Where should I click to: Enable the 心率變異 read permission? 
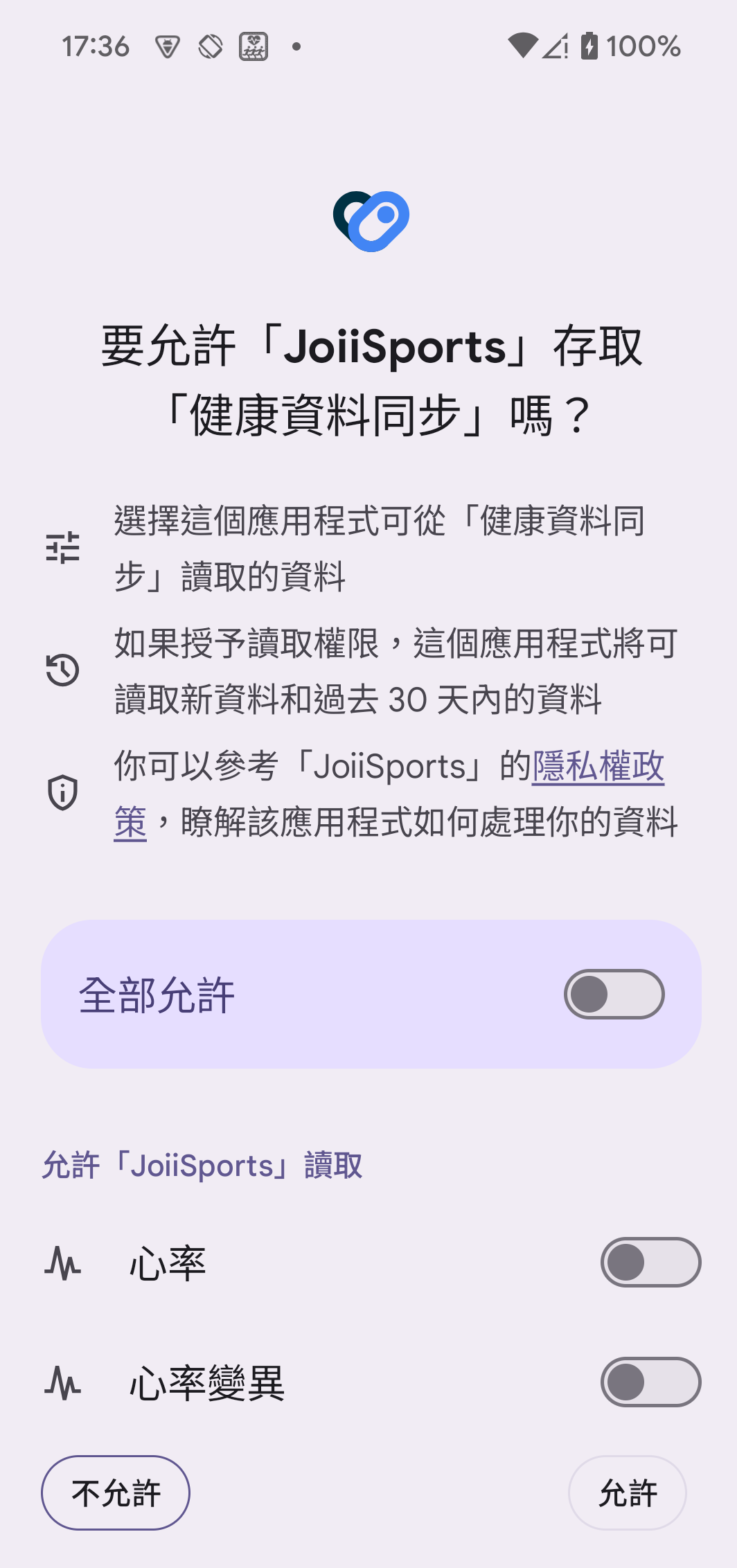(x=650, y=1382)
